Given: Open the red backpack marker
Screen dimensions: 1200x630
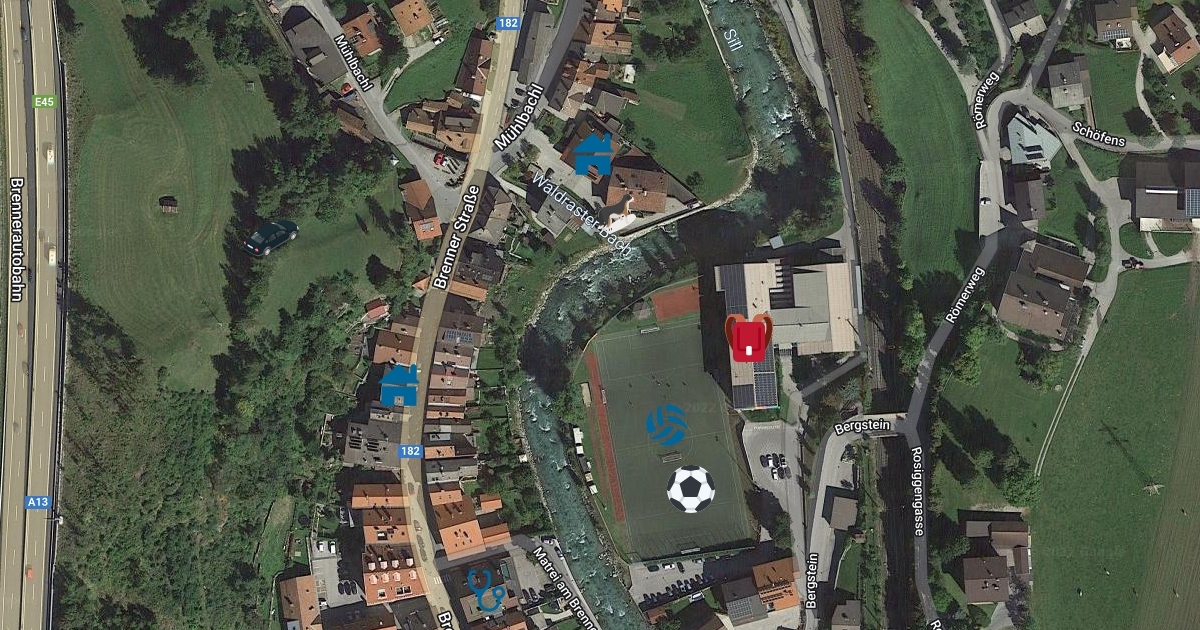Looking at the screenshot, I should click(750, 337).
